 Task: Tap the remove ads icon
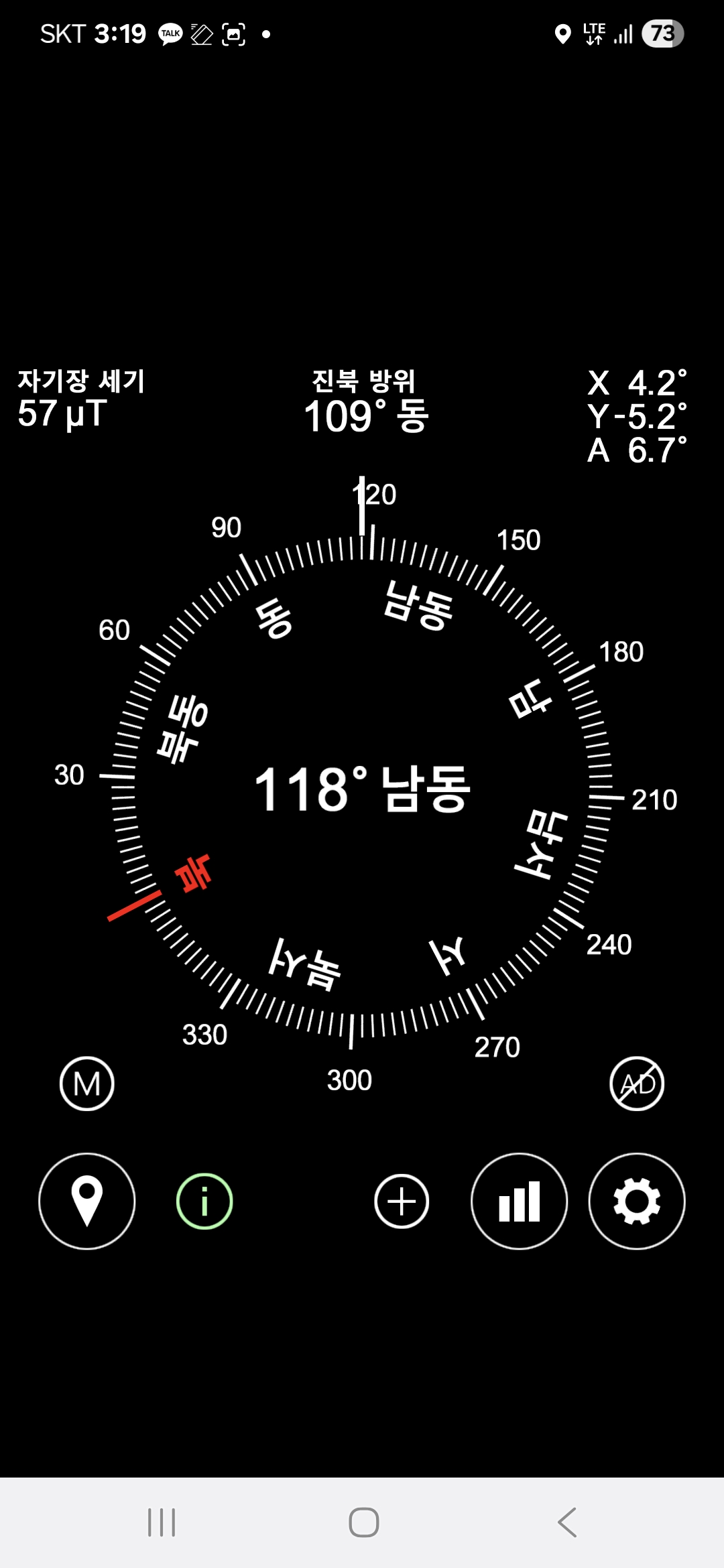pos(637,1084)
